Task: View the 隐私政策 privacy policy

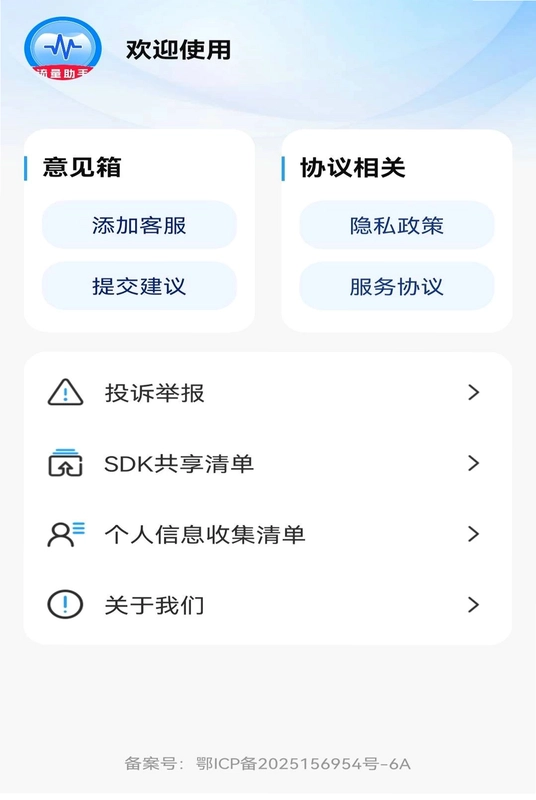Action: click(x=397, y=225)
